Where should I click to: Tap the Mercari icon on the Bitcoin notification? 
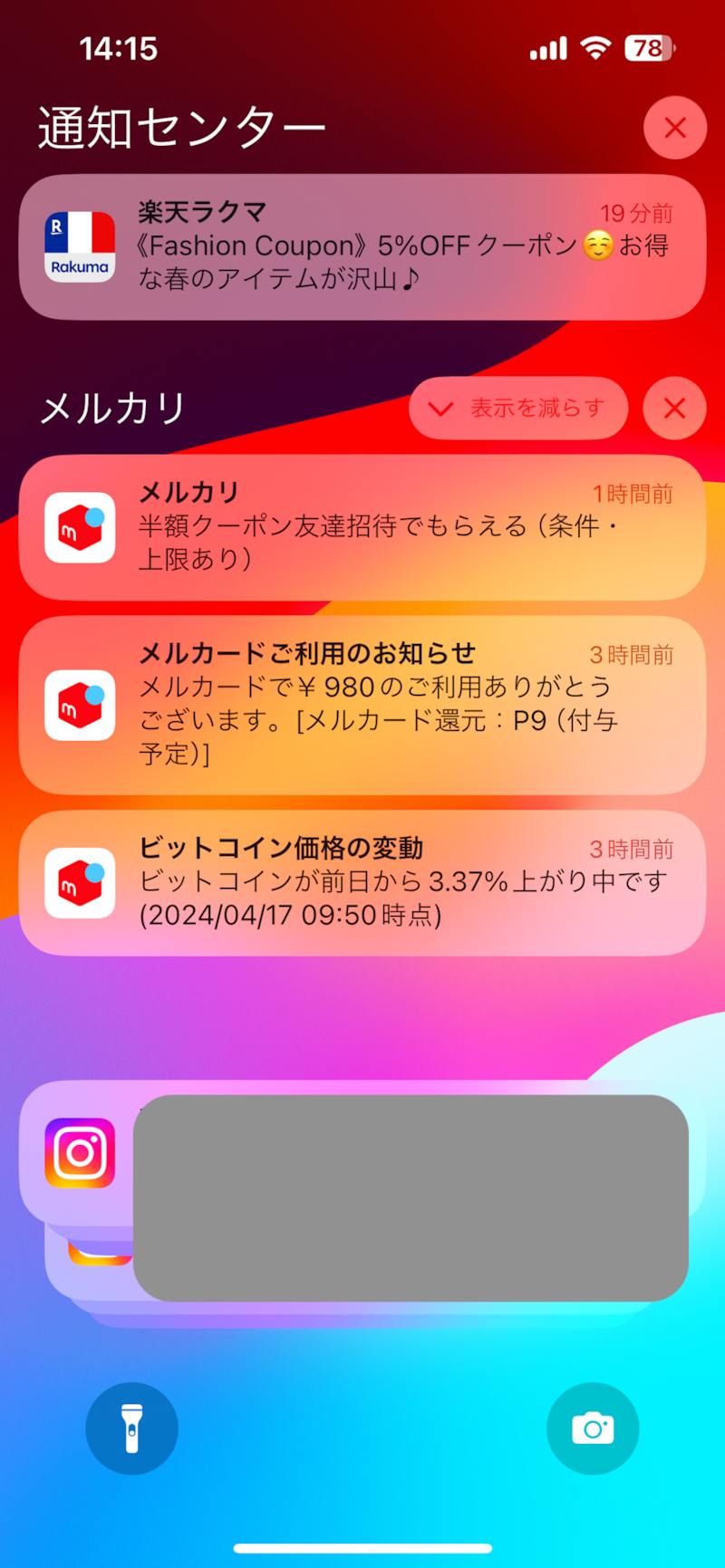[x=80, y=882]
